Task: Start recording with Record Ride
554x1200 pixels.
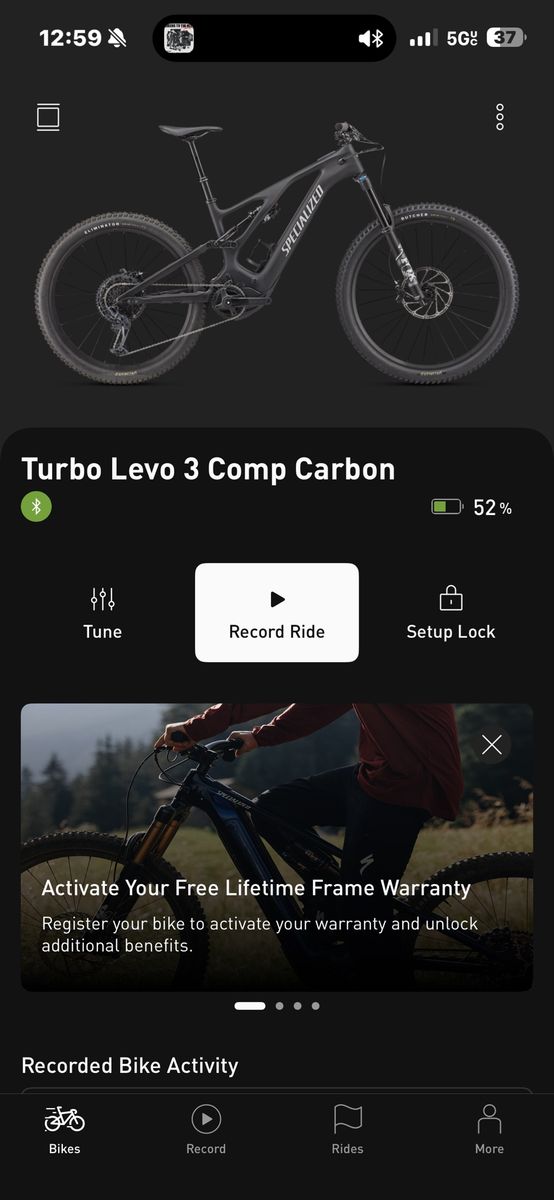Action: 277,613
